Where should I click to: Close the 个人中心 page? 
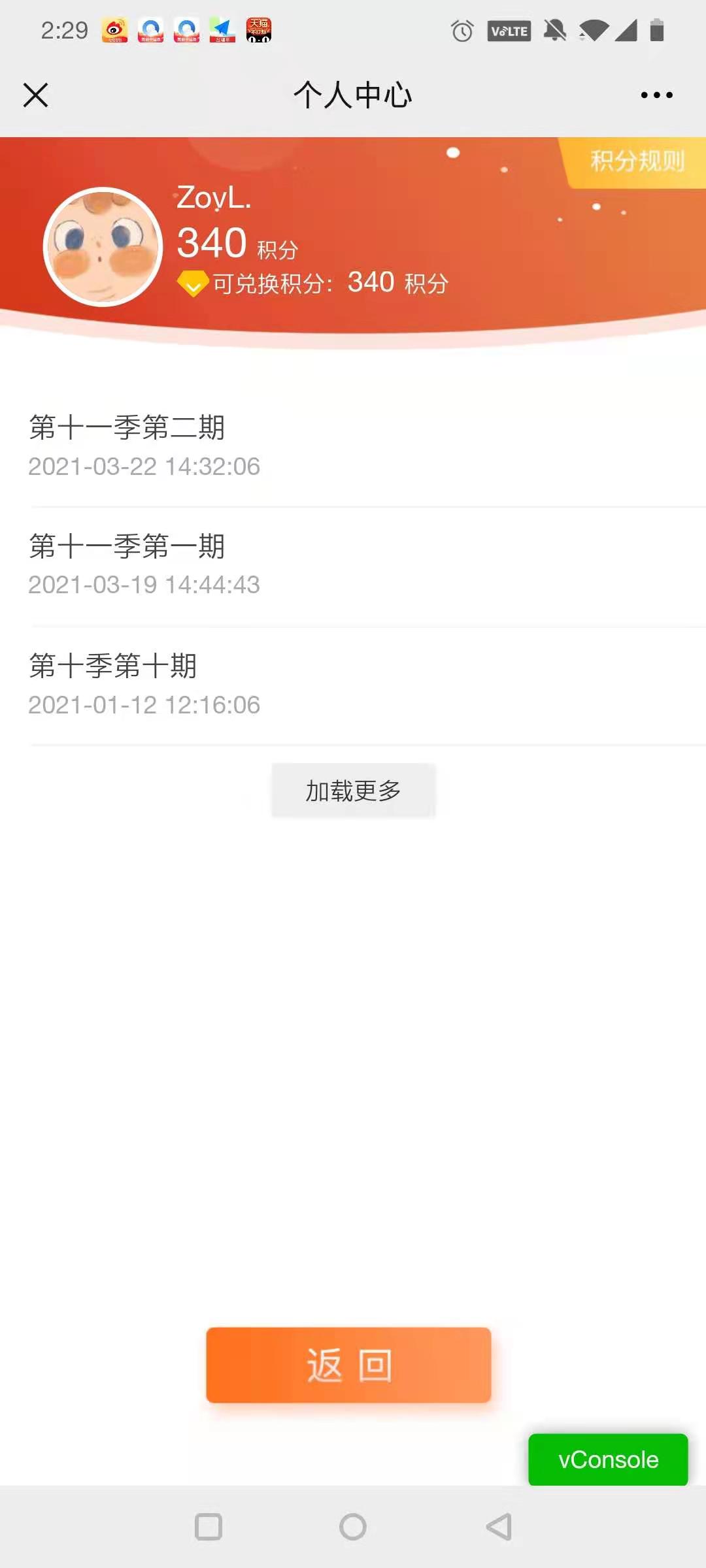(x=36, y=95)
